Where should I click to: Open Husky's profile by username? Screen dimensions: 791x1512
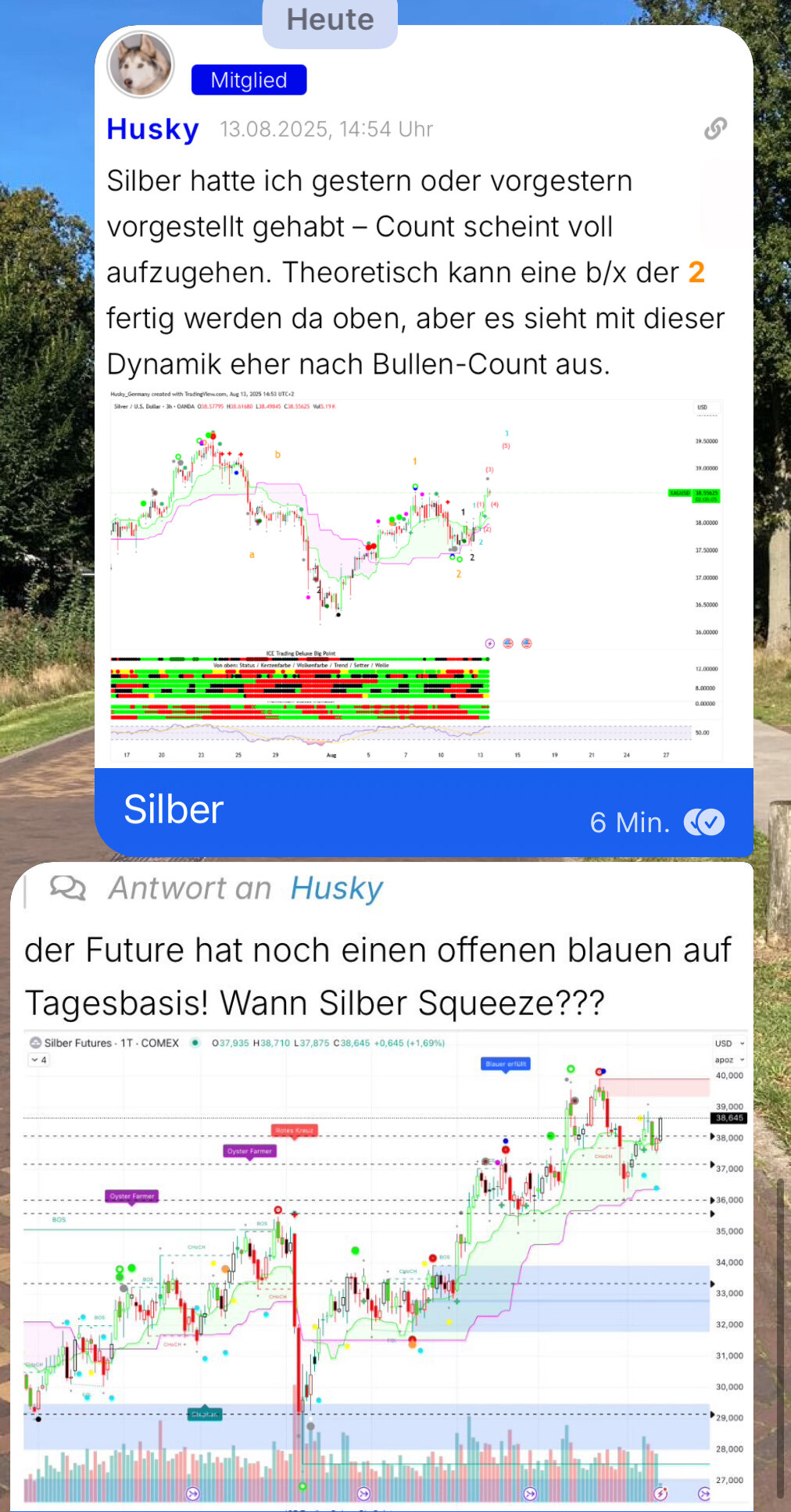(153, 129)
